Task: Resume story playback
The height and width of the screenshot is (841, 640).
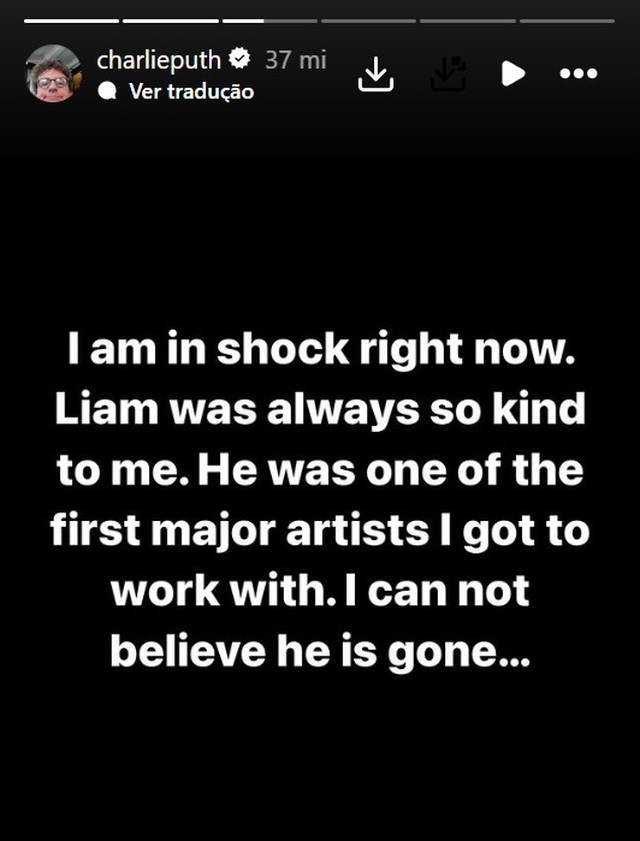Action: pos(512,74)
